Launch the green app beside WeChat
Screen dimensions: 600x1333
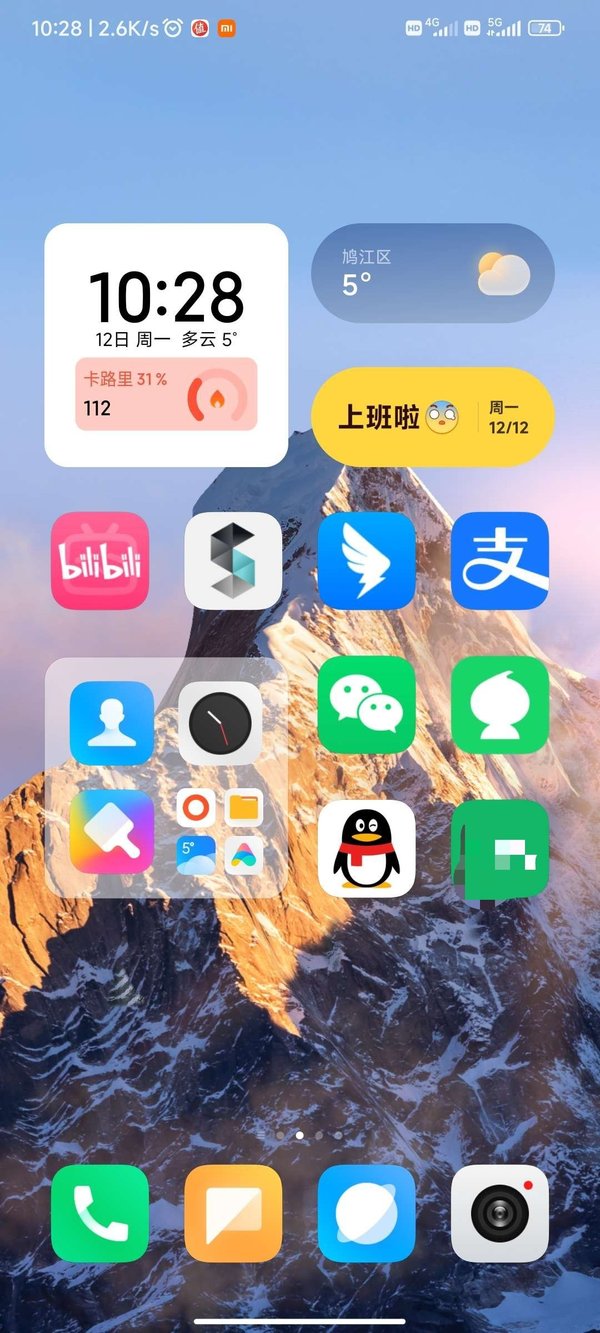[x=499, y=705]
